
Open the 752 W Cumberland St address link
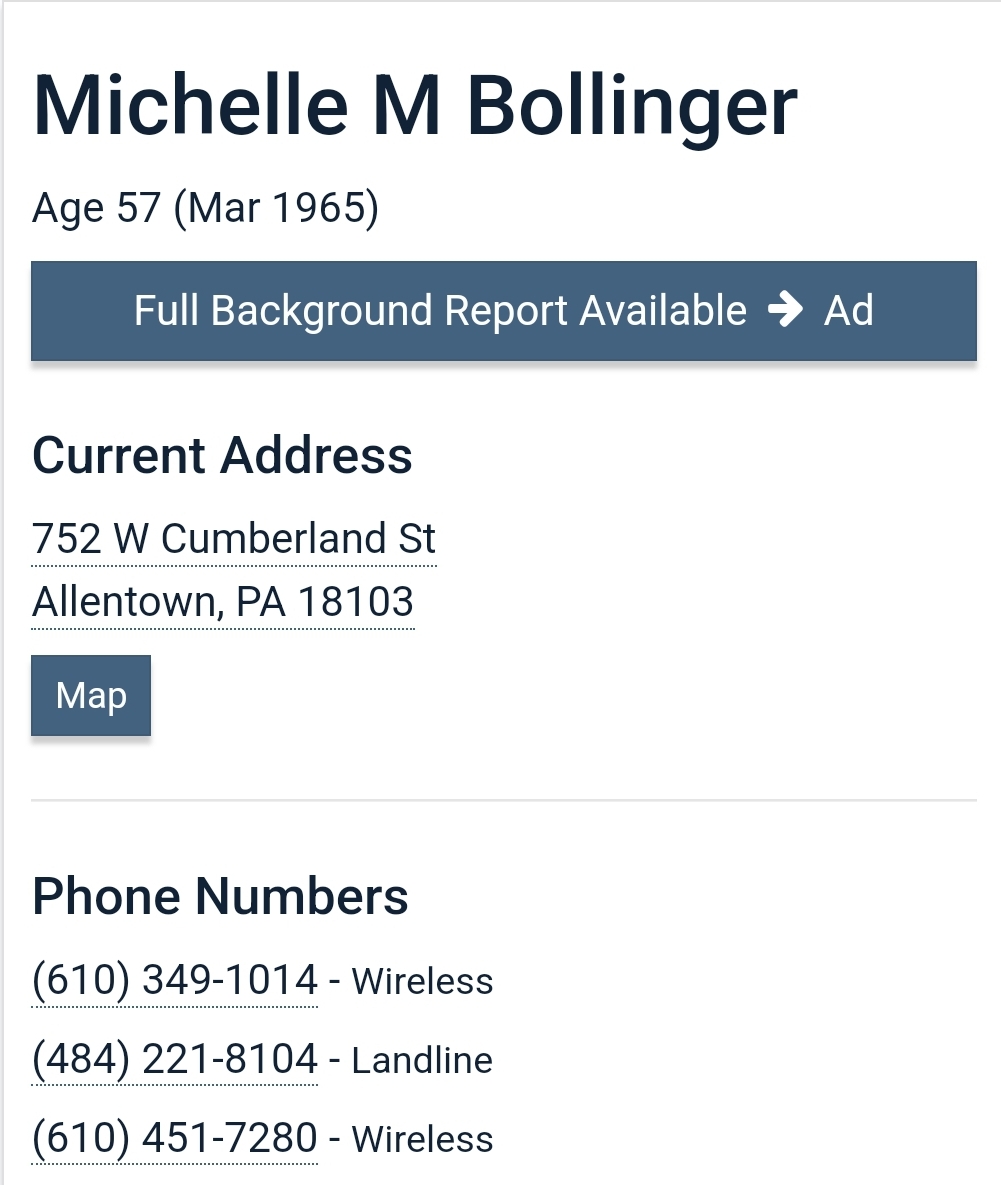coord(234,539)
